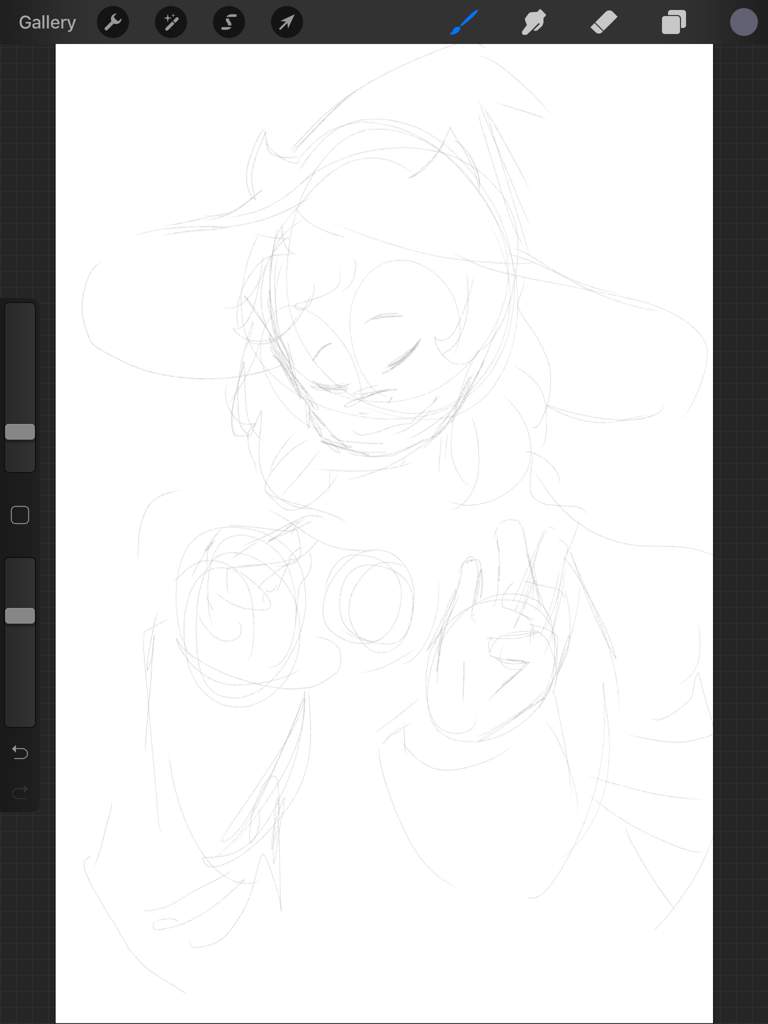Activate the Selection tool
This screenshot has width=768, height=1024.
click(229, 22)
